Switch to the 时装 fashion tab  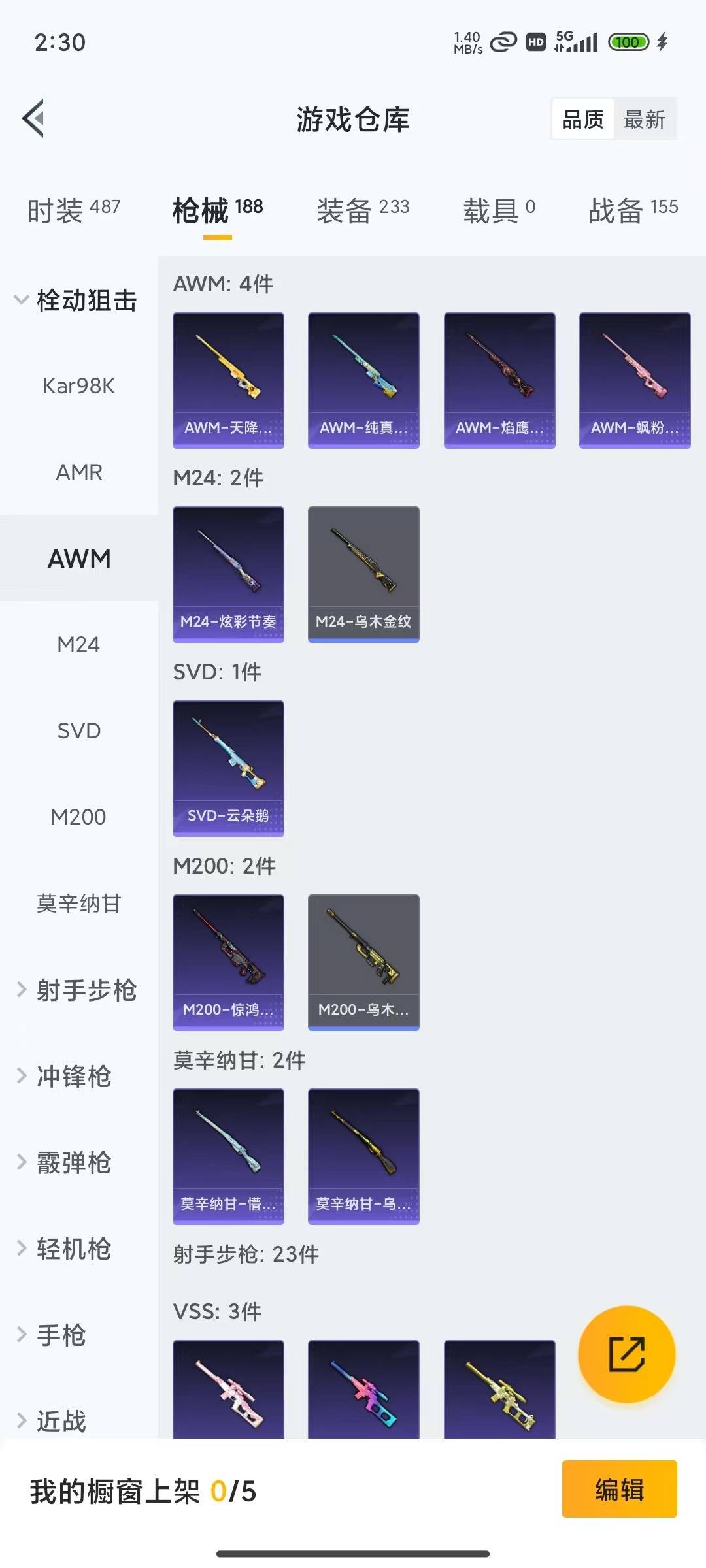pyautogui.click(x=72, y=209)
